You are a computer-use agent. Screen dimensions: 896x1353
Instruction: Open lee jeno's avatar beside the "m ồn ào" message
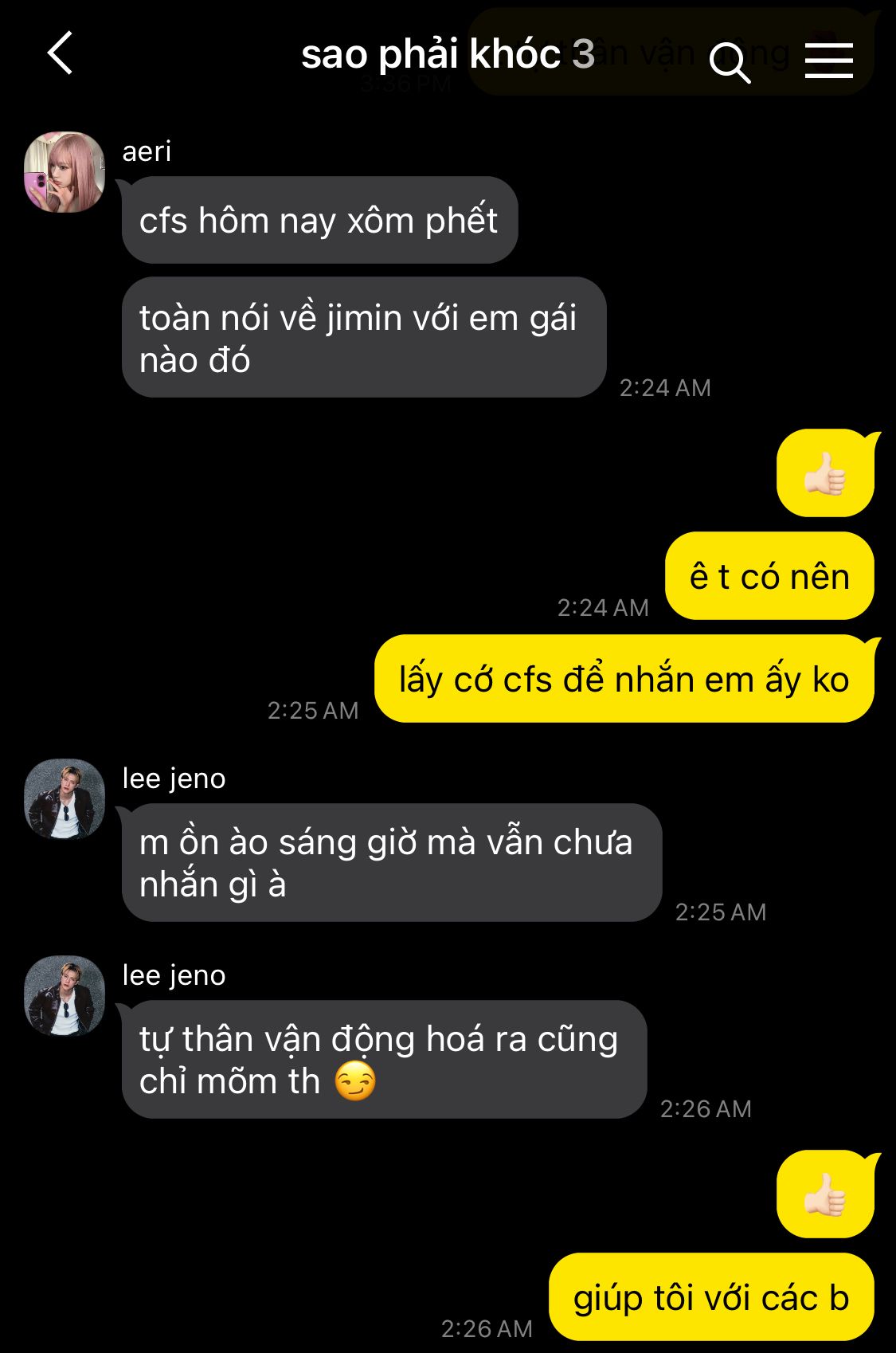(65, 798)
